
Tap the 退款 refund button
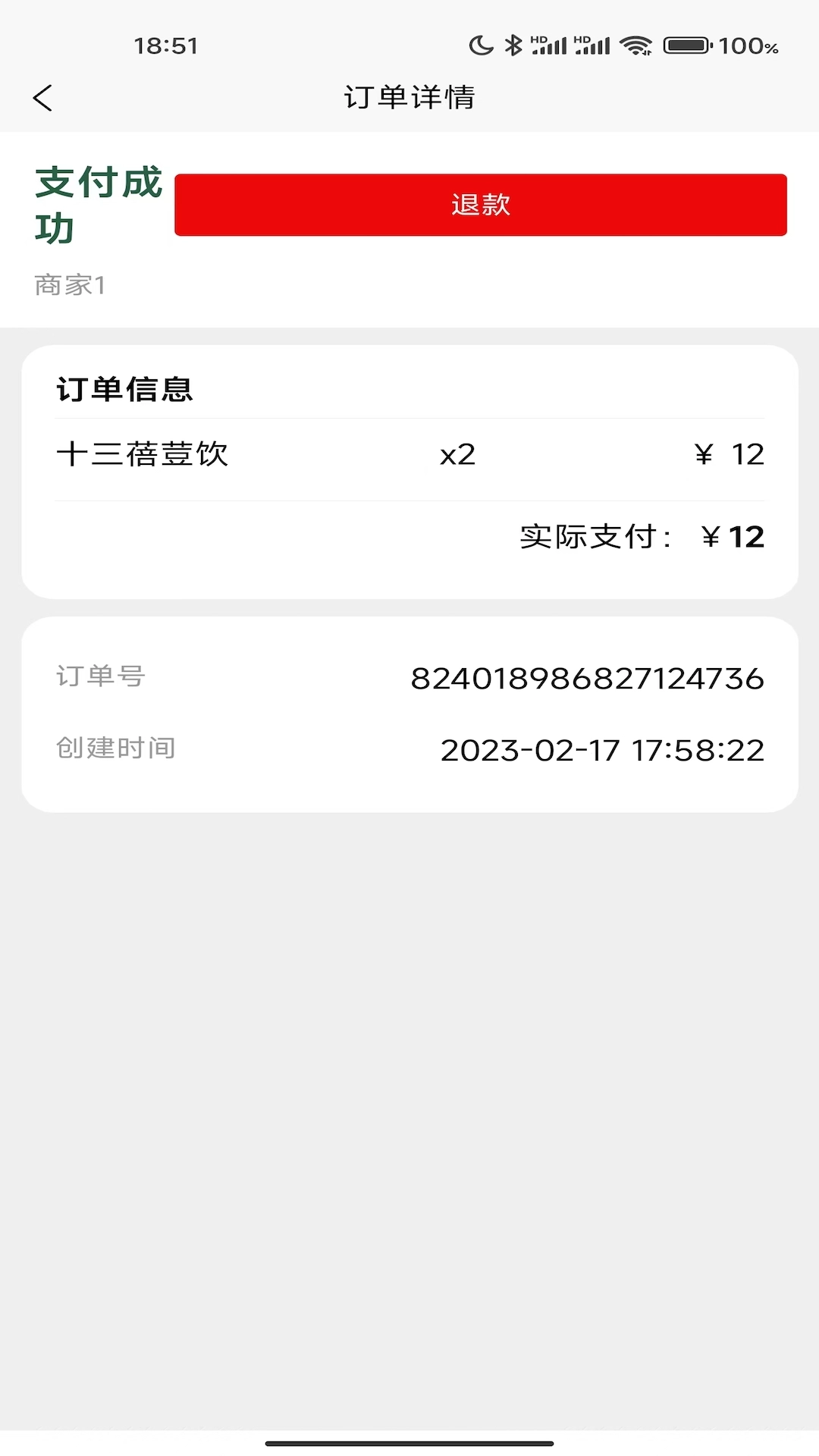(481, 204)
